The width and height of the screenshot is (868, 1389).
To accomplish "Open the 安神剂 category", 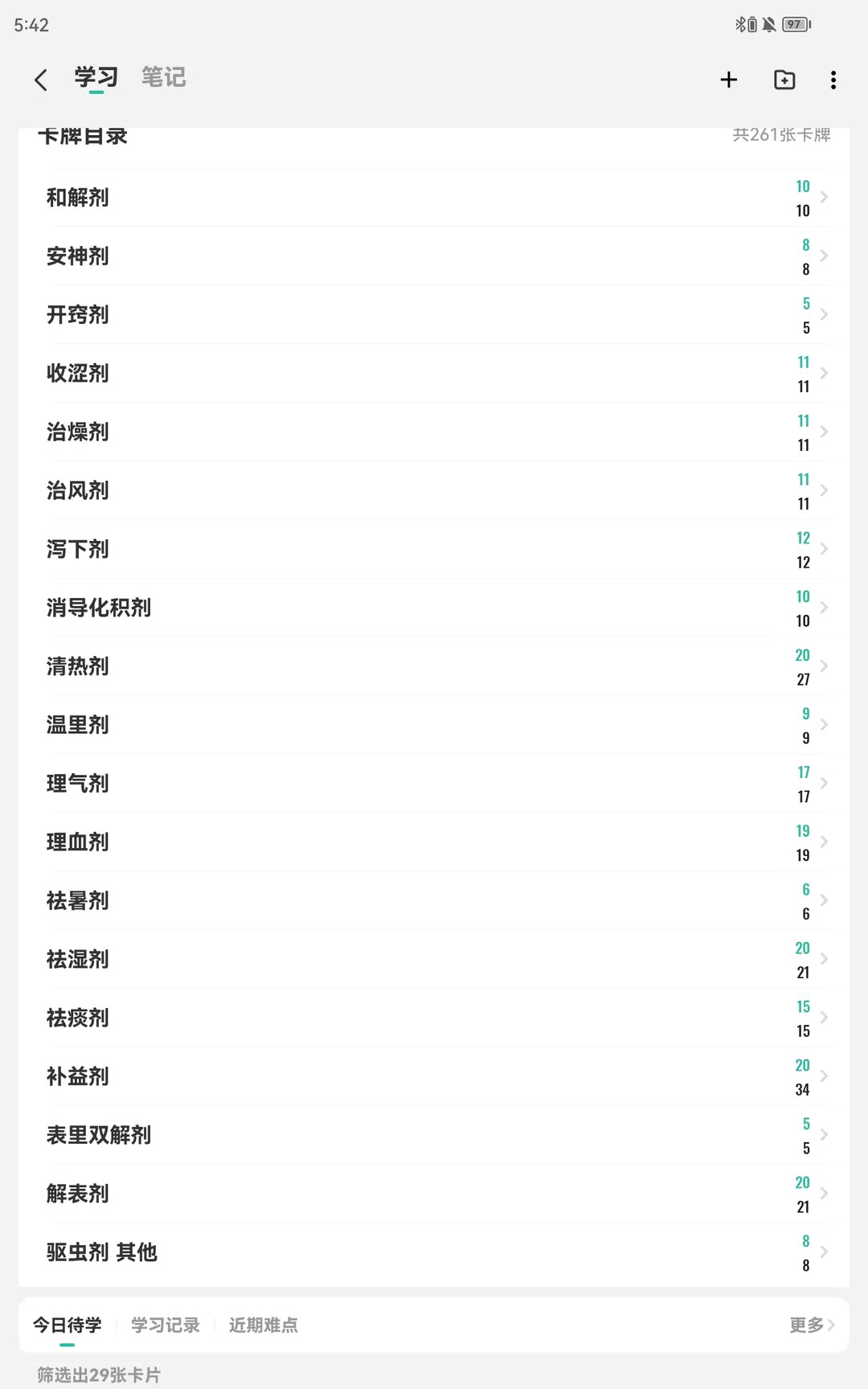I will (434, 256).
